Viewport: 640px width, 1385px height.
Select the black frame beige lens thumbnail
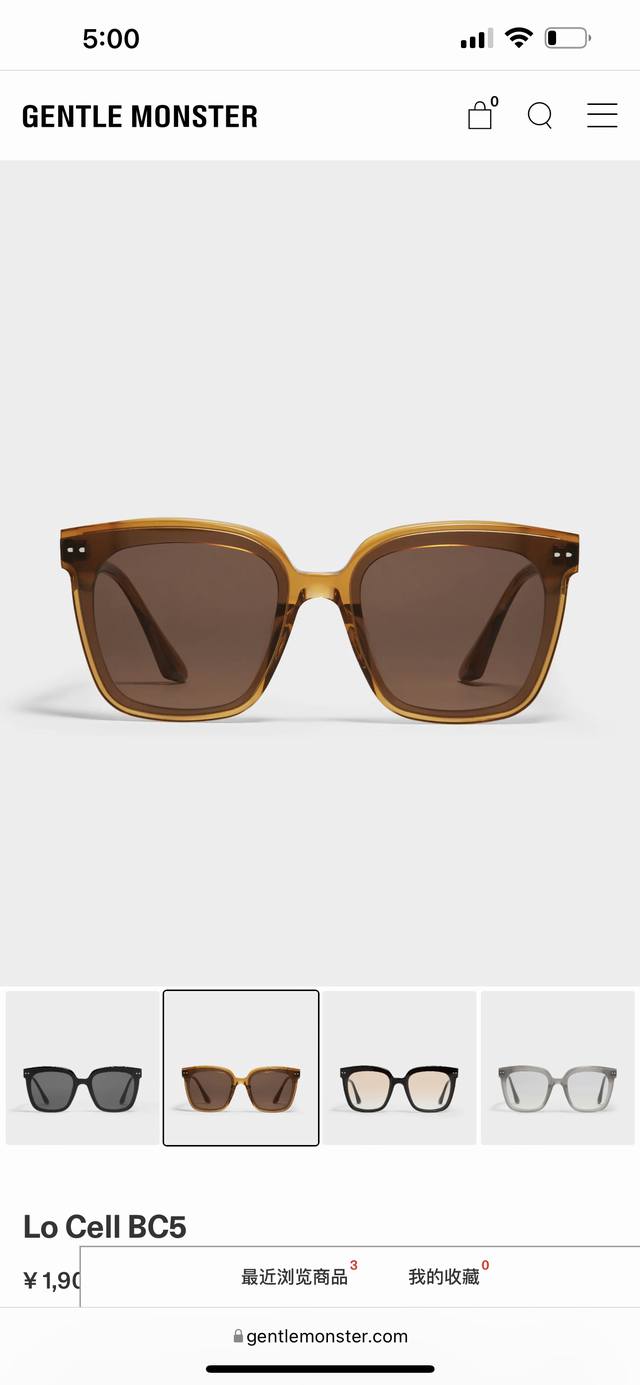click(399, 1068)
